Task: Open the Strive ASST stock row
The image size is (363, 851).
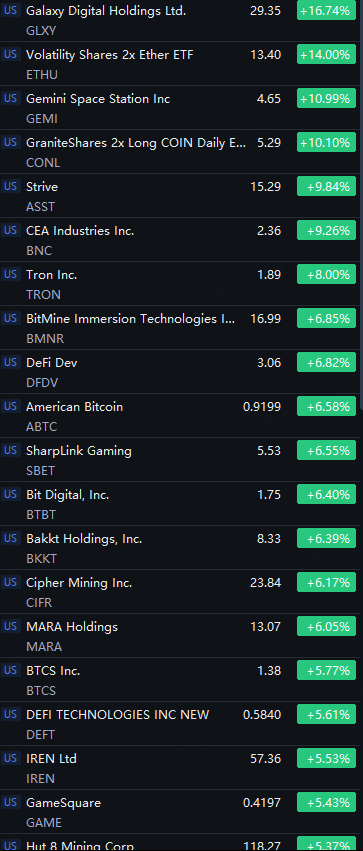Action: 180,196
